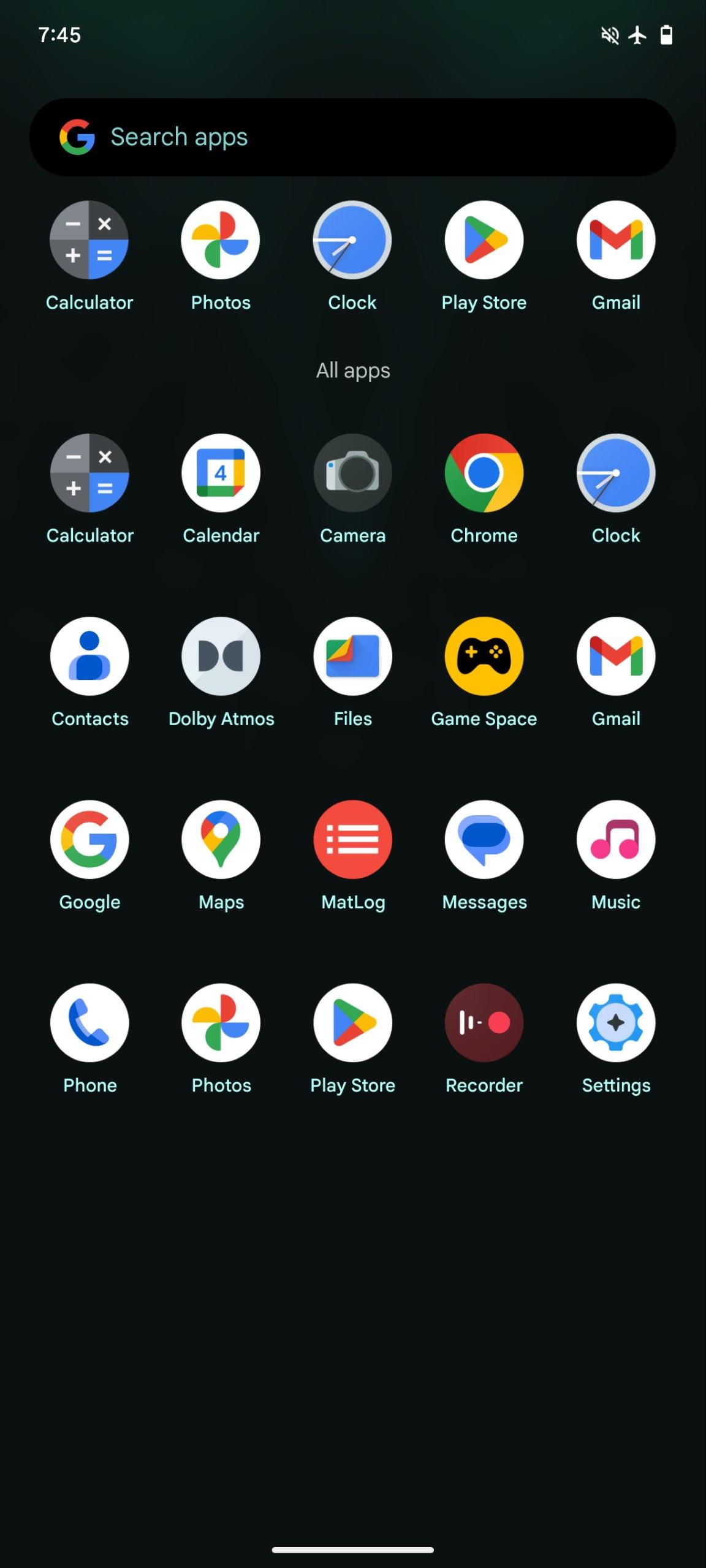The height and width of the screenshot is (1568, 706).
Task: Open the Calendar app
Action: (x=221, y=473)
